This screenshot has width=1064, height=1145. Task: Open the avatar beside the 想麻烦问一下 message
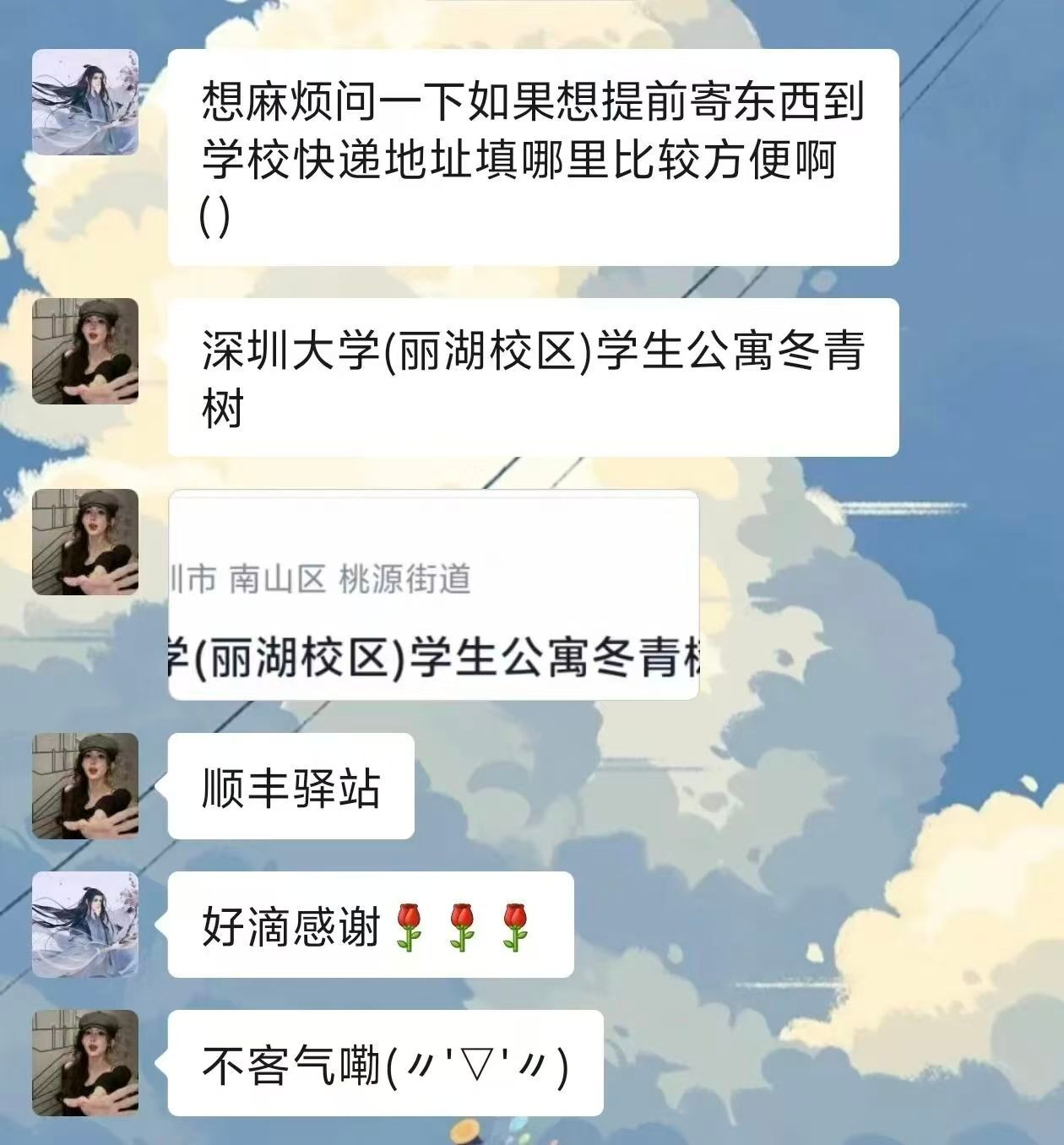(85, 102)
